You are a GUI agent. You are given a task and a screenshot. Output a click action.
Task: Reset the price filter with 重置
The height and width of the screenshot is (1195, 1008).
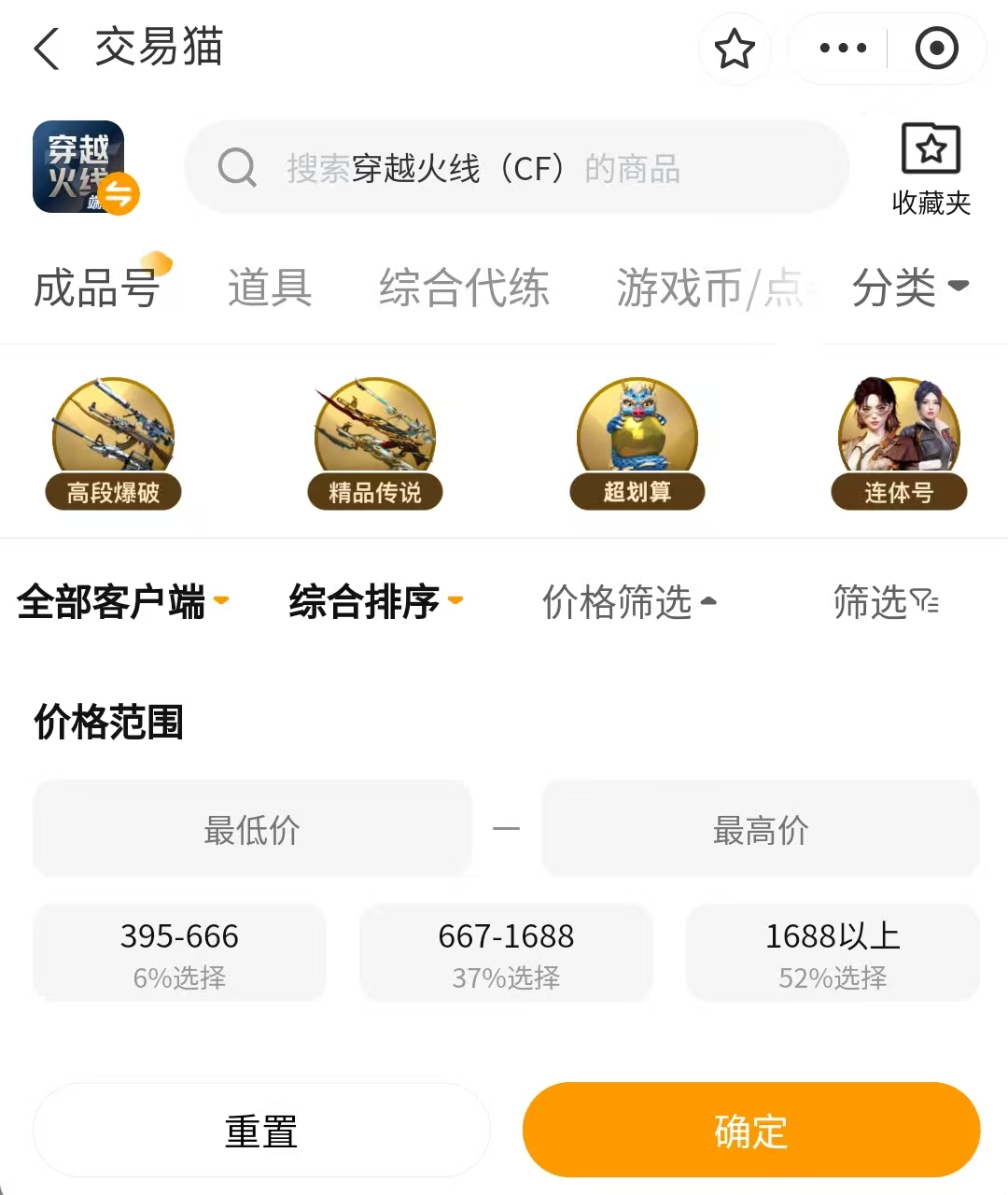(x=261, y=1131)
